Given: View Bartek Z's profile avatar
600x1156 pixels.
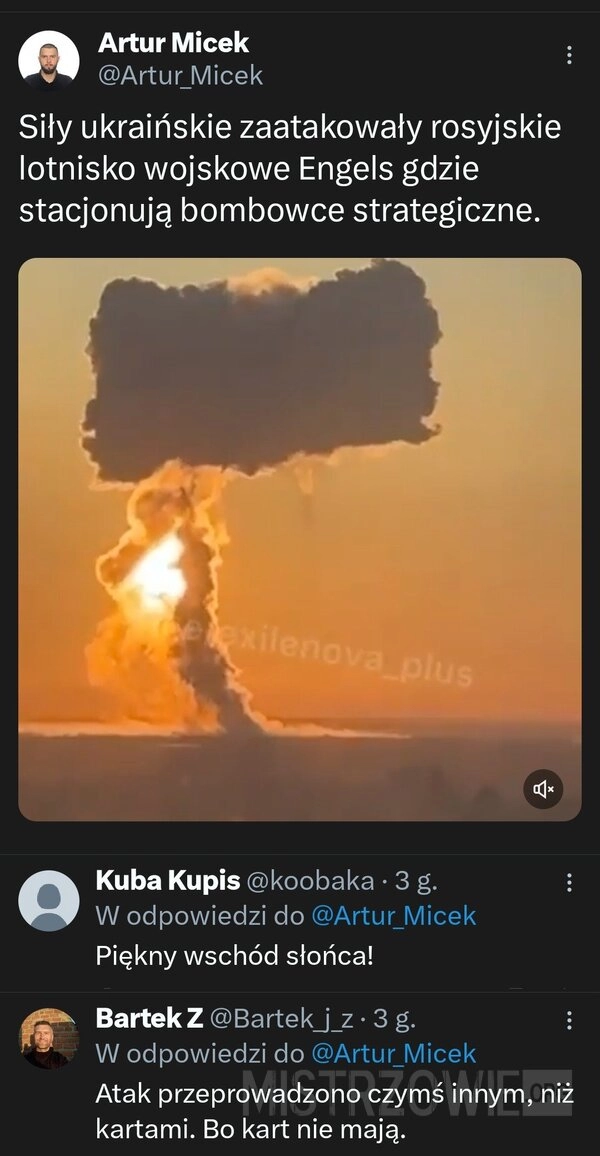Looking at the screenshot, I should (49, 1038).
